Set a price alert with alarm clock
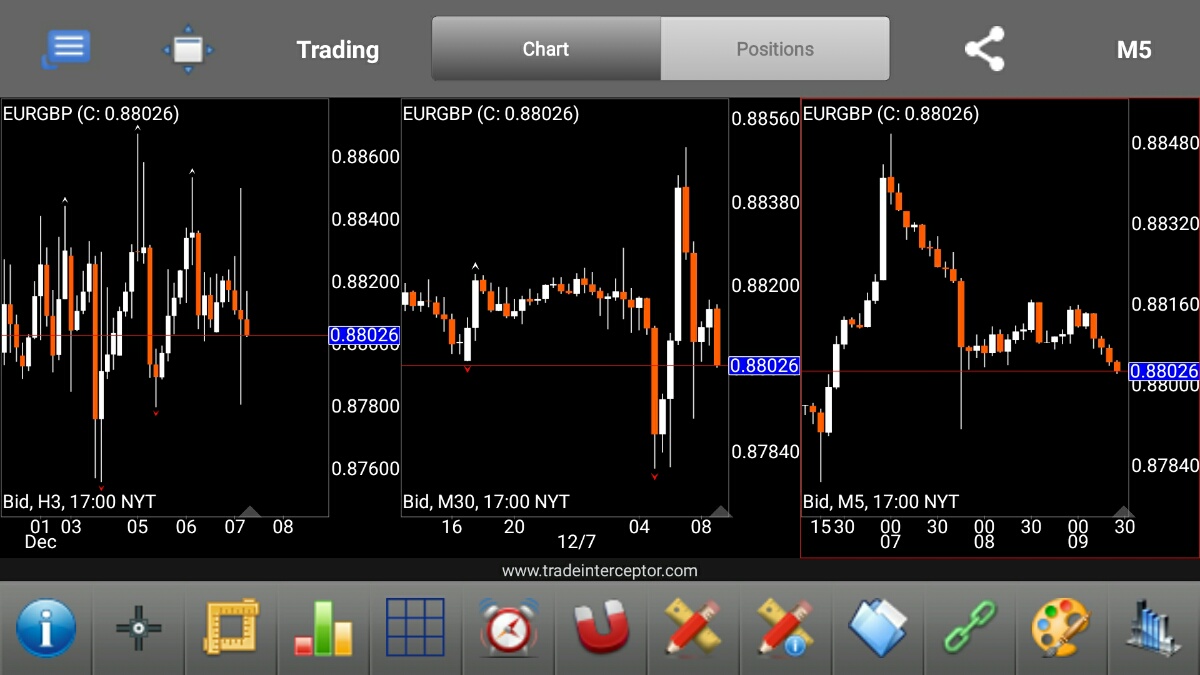This screenshot has height=675, width=1200. tap(508, 628)
